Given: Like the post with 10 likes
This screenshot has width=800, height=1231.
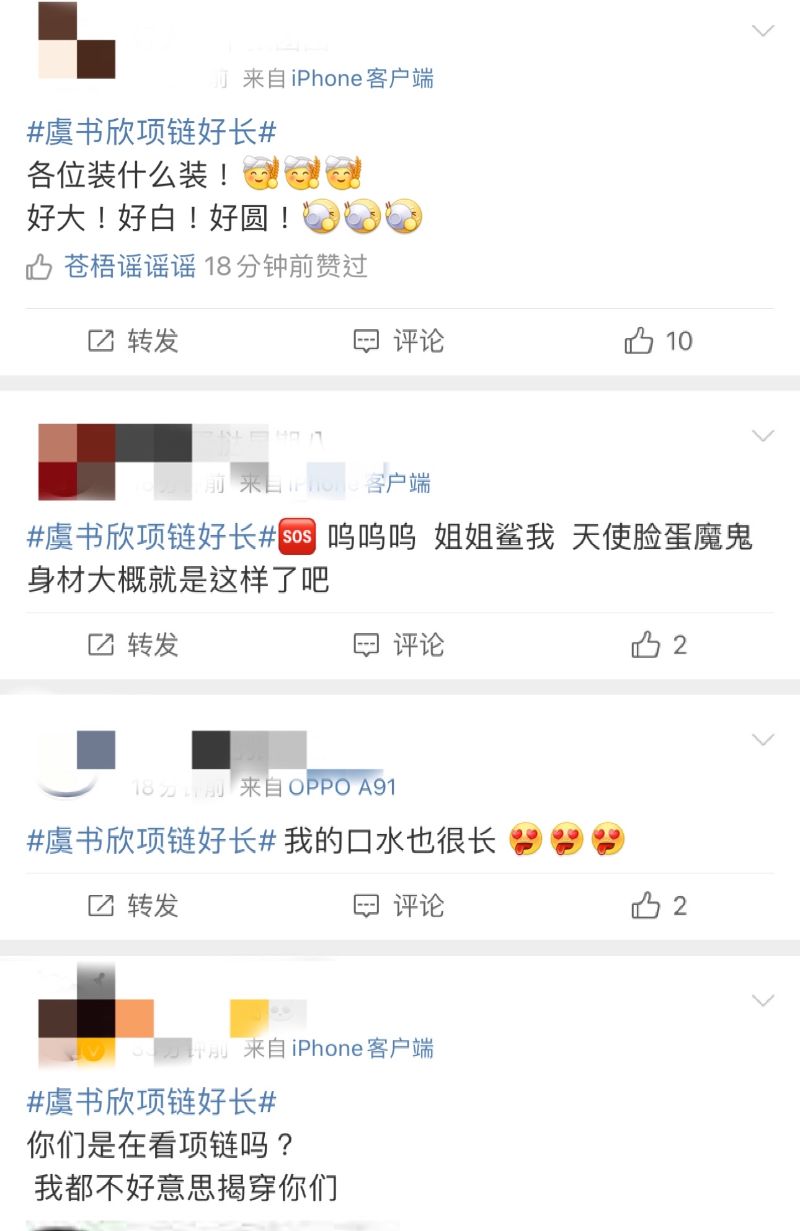Looking at the screenshot, I should click(x=658, y=341).
